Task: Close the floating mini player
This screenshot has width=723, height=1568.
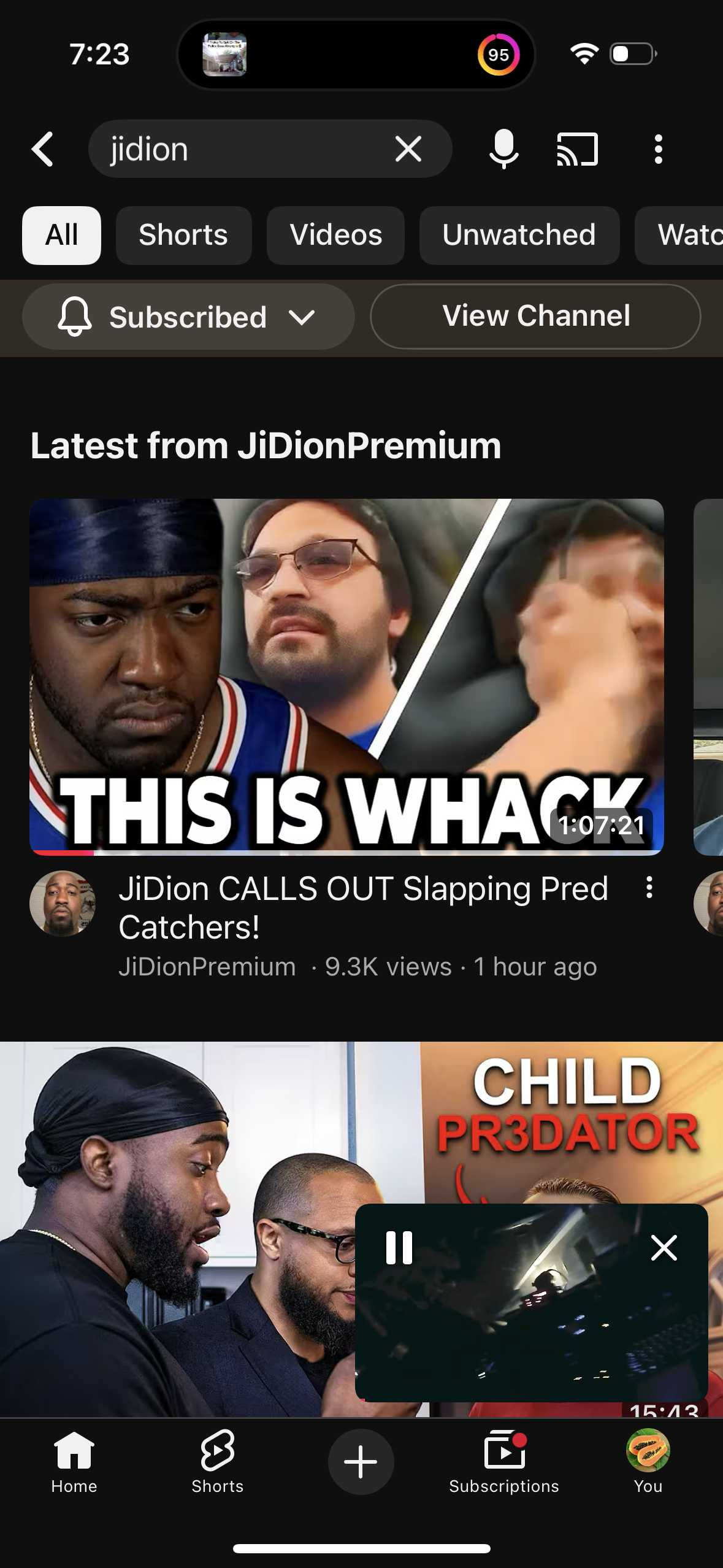Action: click(x=664, y=1248)
